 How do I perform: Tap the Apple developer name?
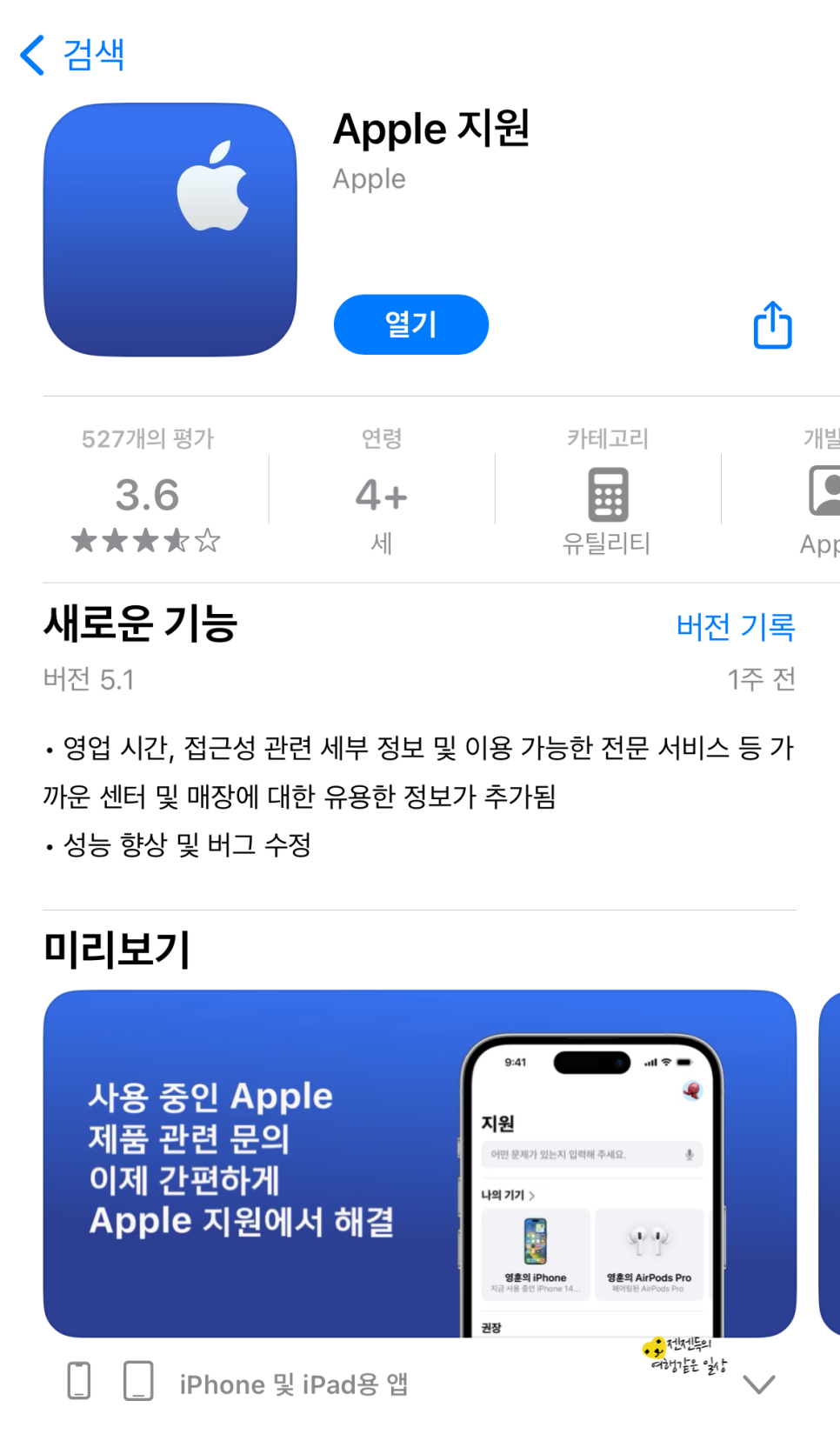tap(370, 179)
